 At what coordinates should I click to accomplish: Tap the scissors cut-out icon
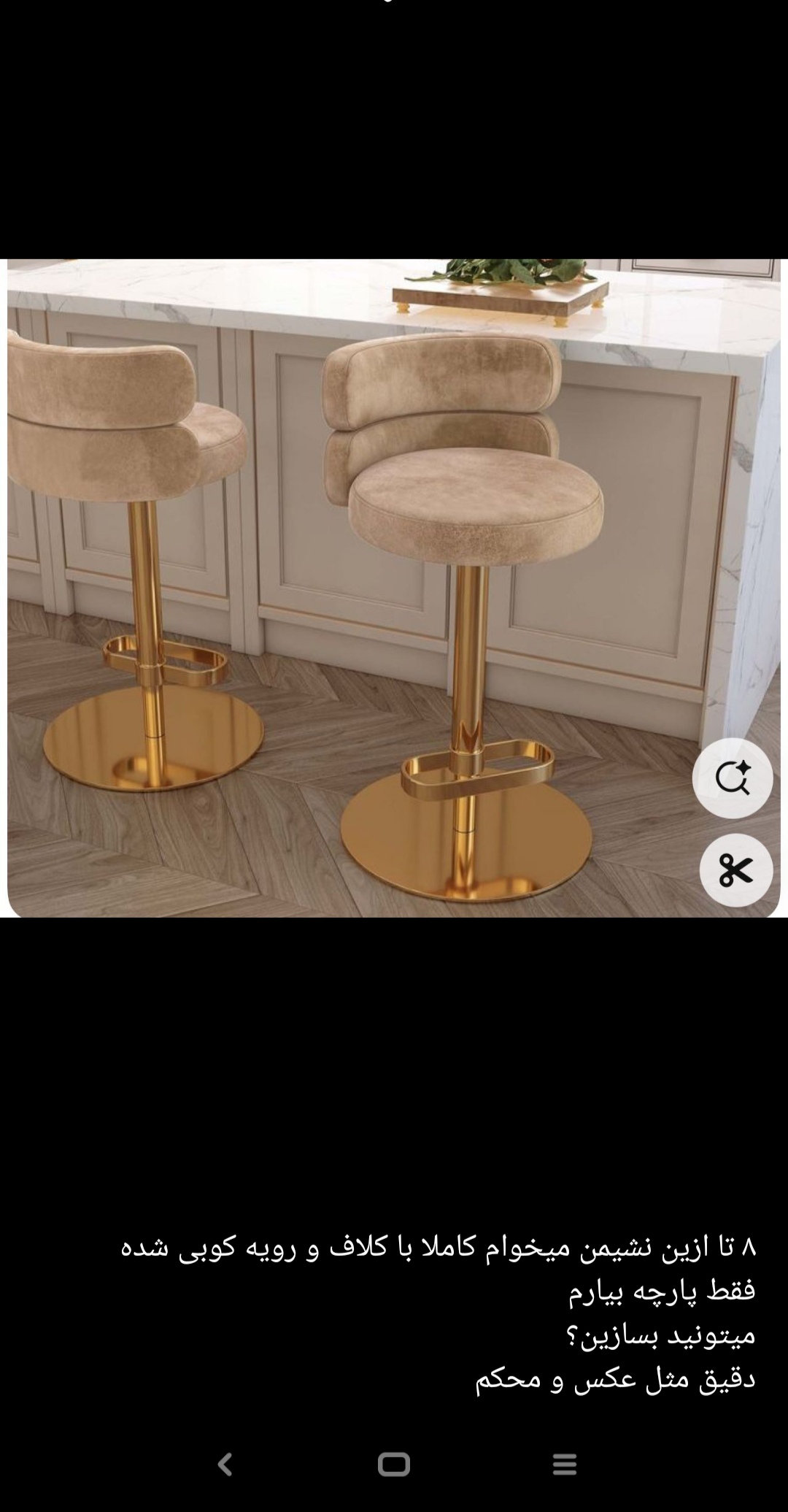tap(735, 870)
